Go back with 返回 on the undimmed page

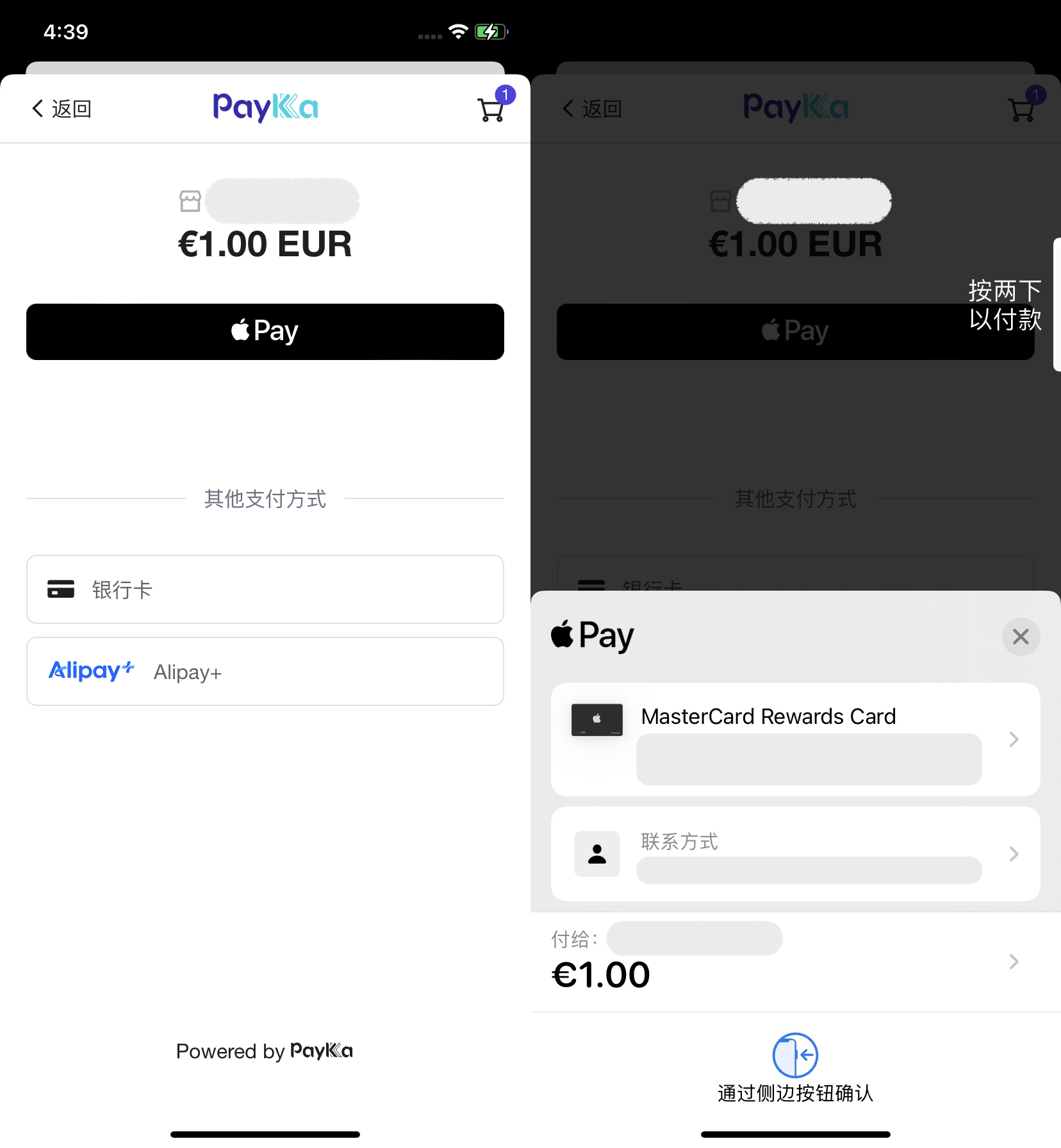pos(62,109)
